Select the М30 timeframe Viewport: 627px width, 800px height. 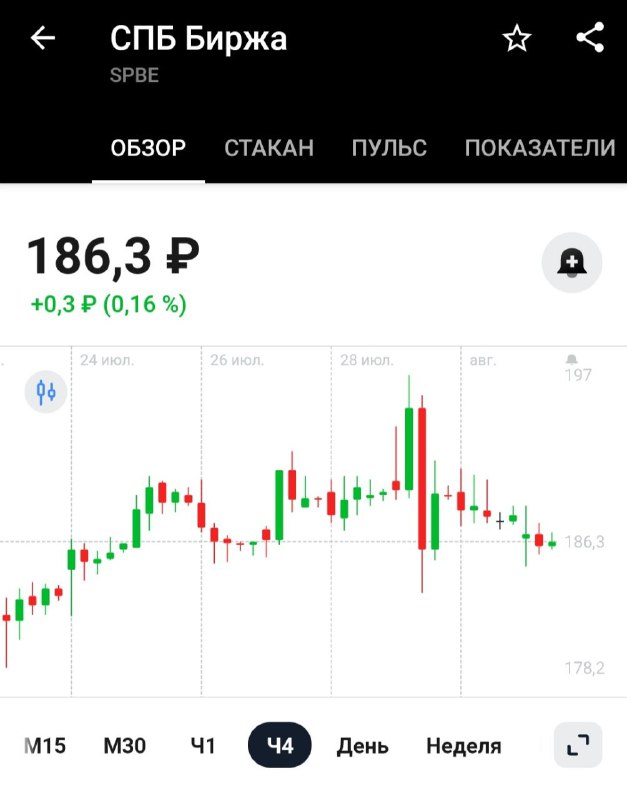[x=125, y=746]
